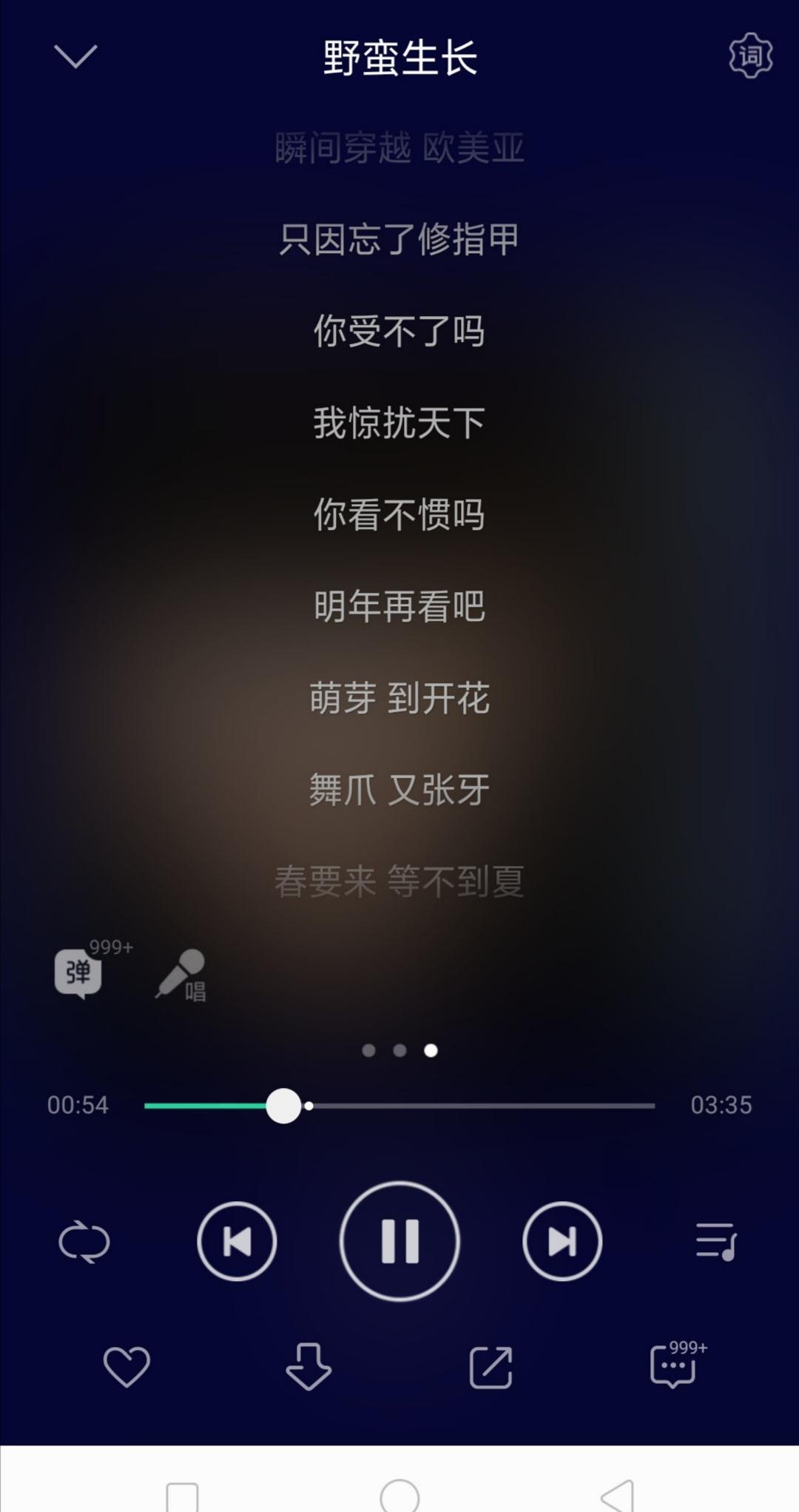Viewport: 799px width, 1512px height.
Task: Open lyric settings gear icon
Action: point(750,56)
